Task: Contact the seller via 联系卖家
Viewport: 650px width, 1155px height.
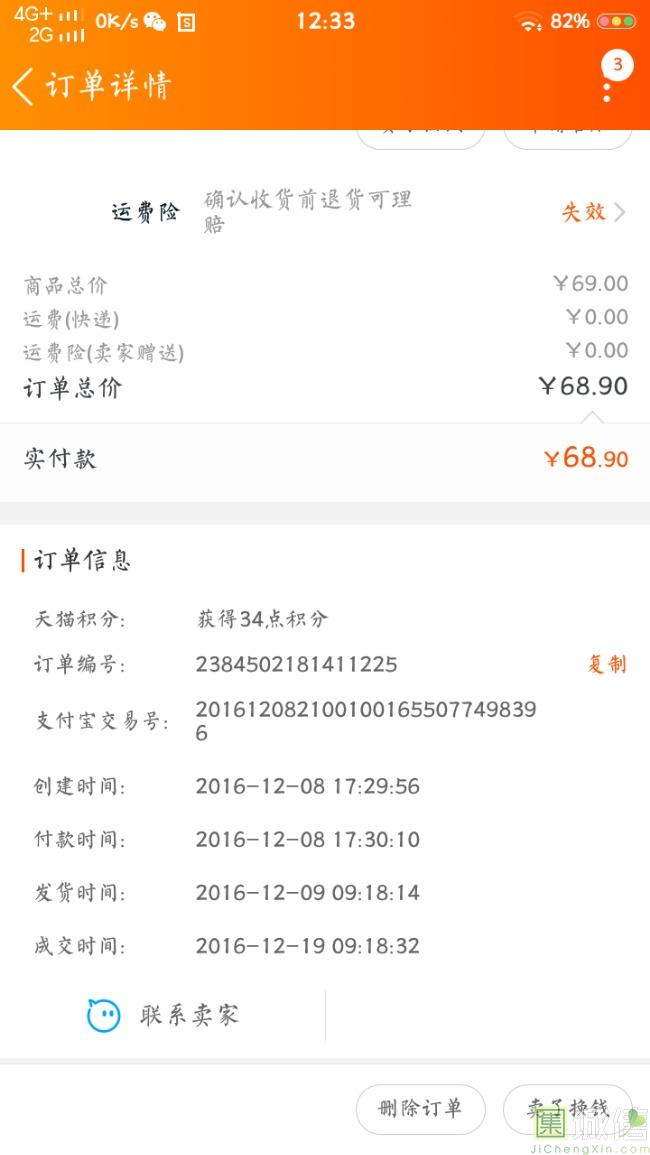Action: [164, 1016]
